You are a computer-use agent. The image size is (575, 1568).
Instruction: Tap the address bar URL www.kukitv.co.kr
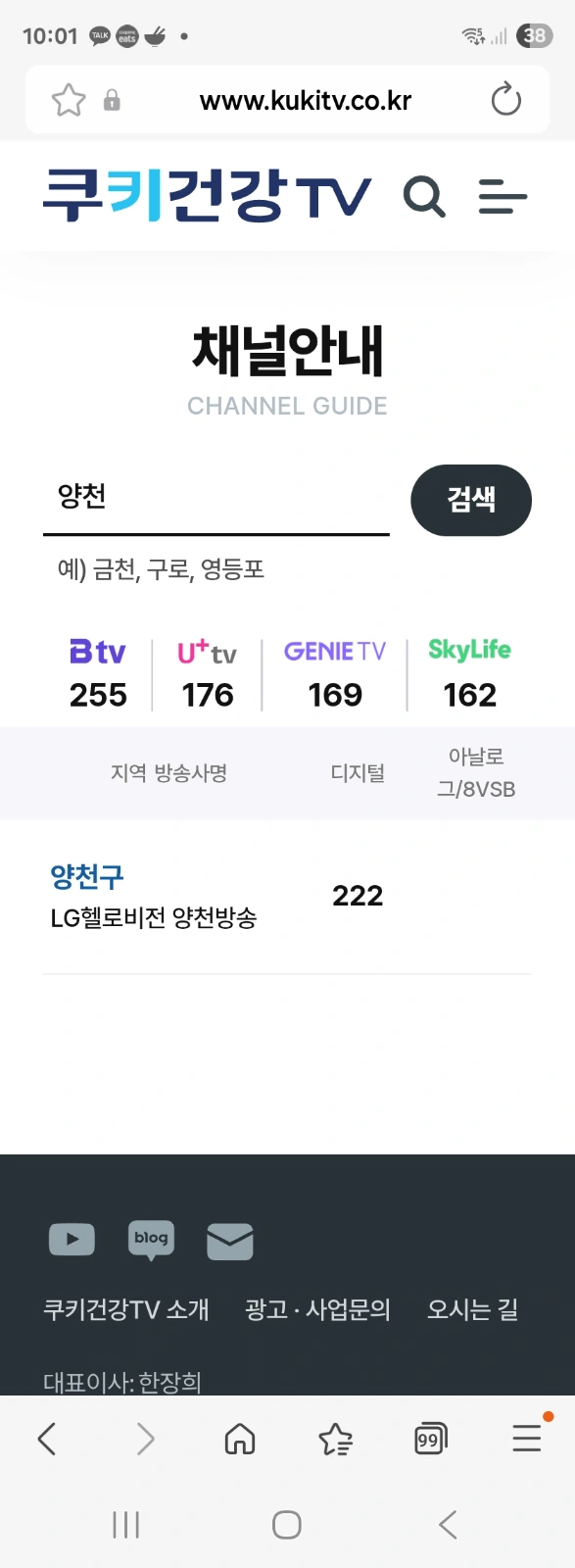pyautogui.click(x=305, y=100)
